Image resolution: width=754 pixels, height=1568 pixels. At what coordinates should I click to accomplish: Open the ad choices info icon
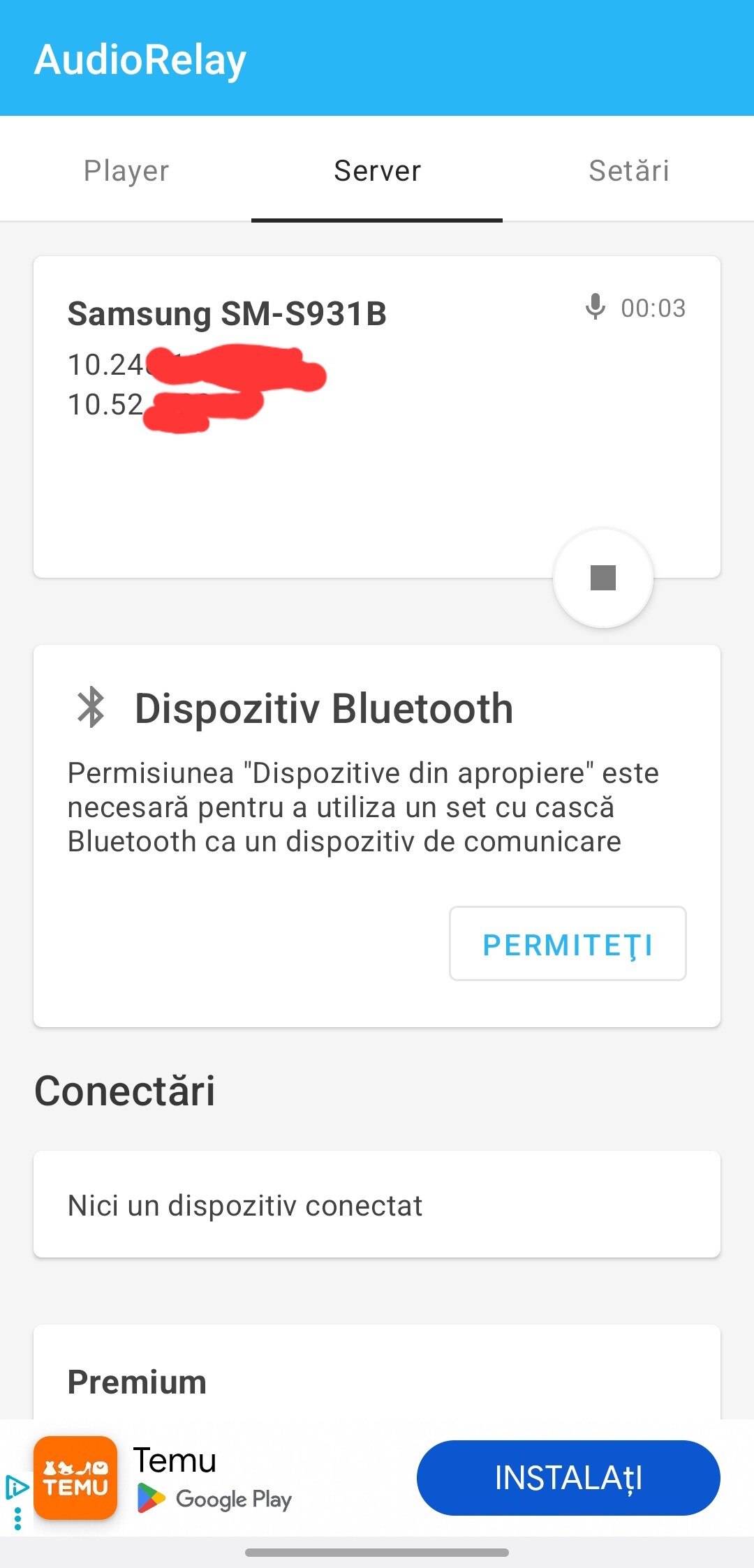pos(17,1488)
